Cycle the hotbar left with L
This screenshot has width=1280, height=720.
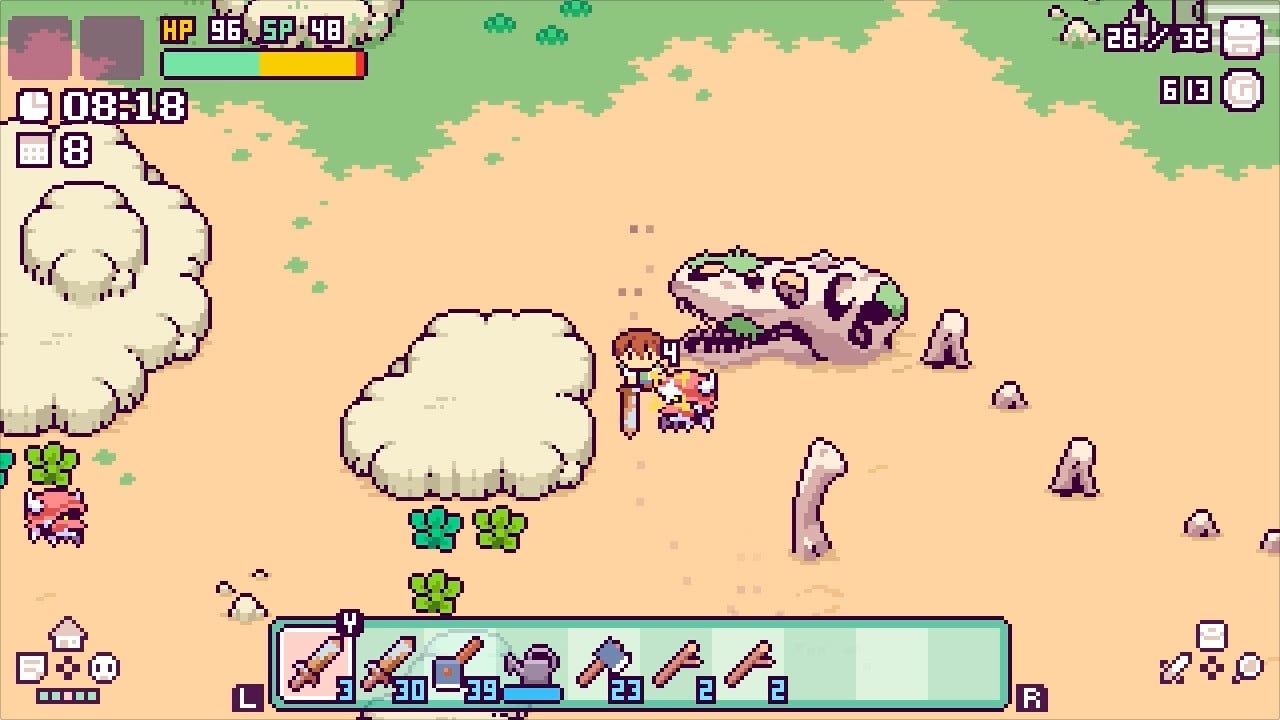pos(247,696)
